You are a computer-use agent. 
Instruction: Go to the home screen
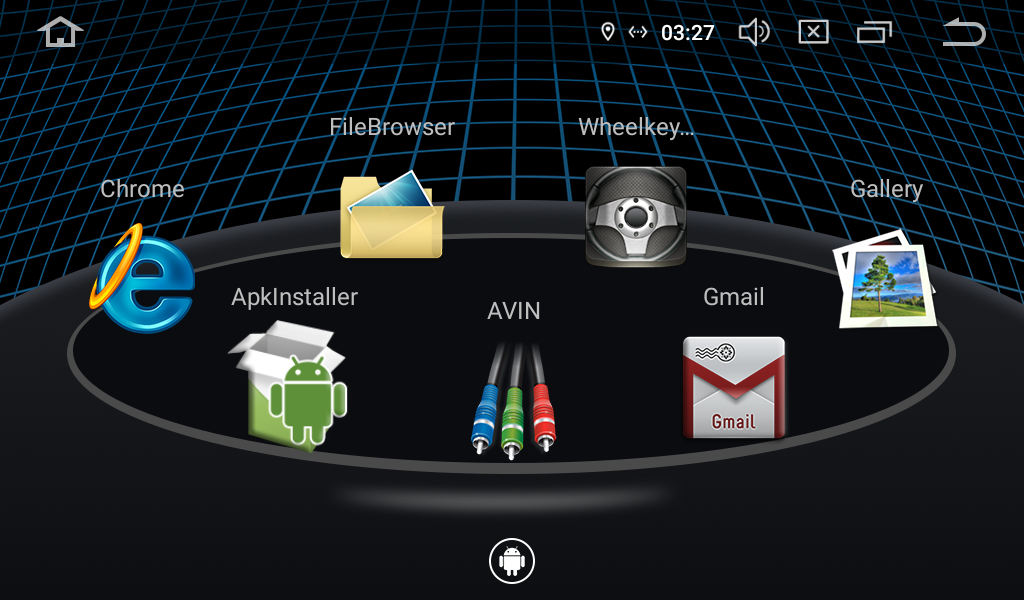pos(60,33)
